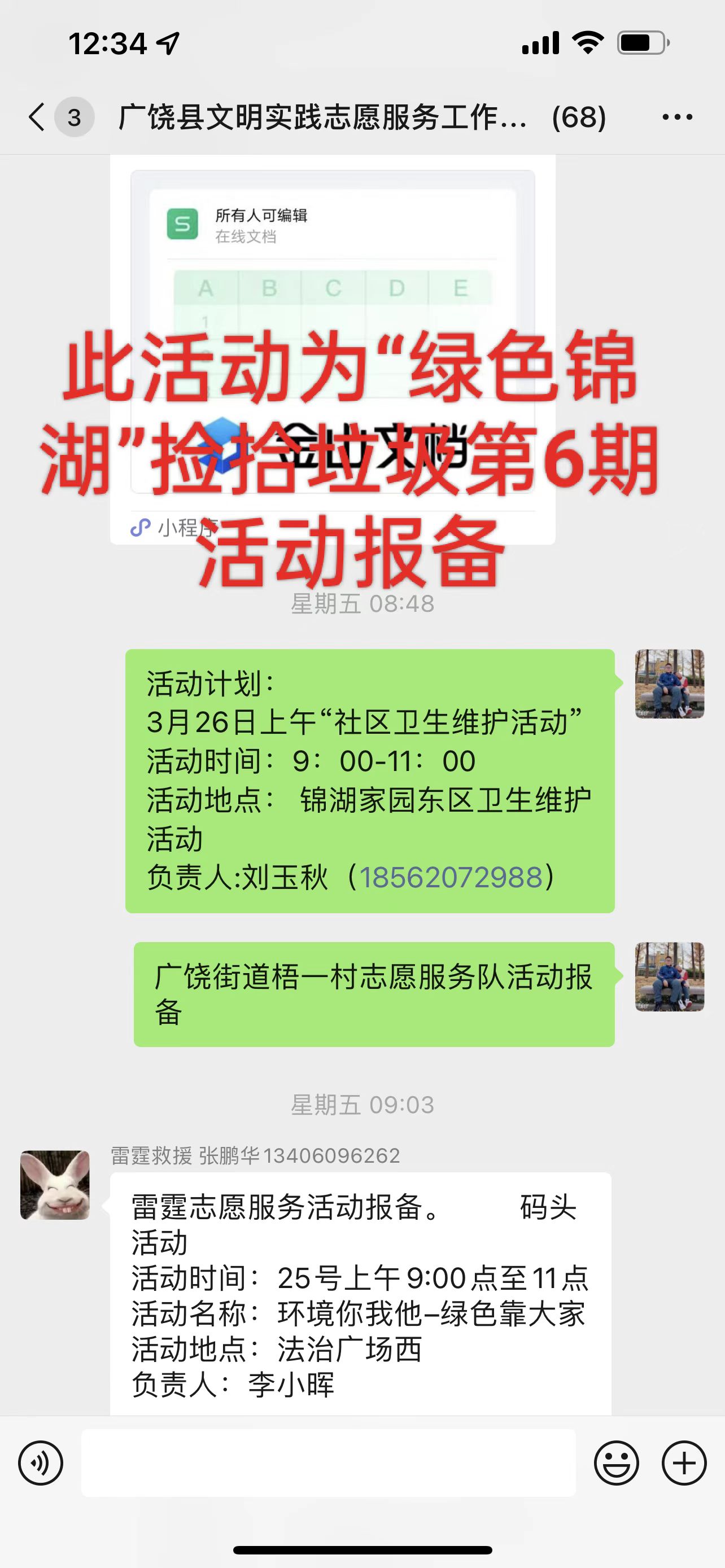This screenshot has height=1568, width=725.
Task: Open 张鹏华's rabbit avatar profile
Action: (x=55, y=1185)
